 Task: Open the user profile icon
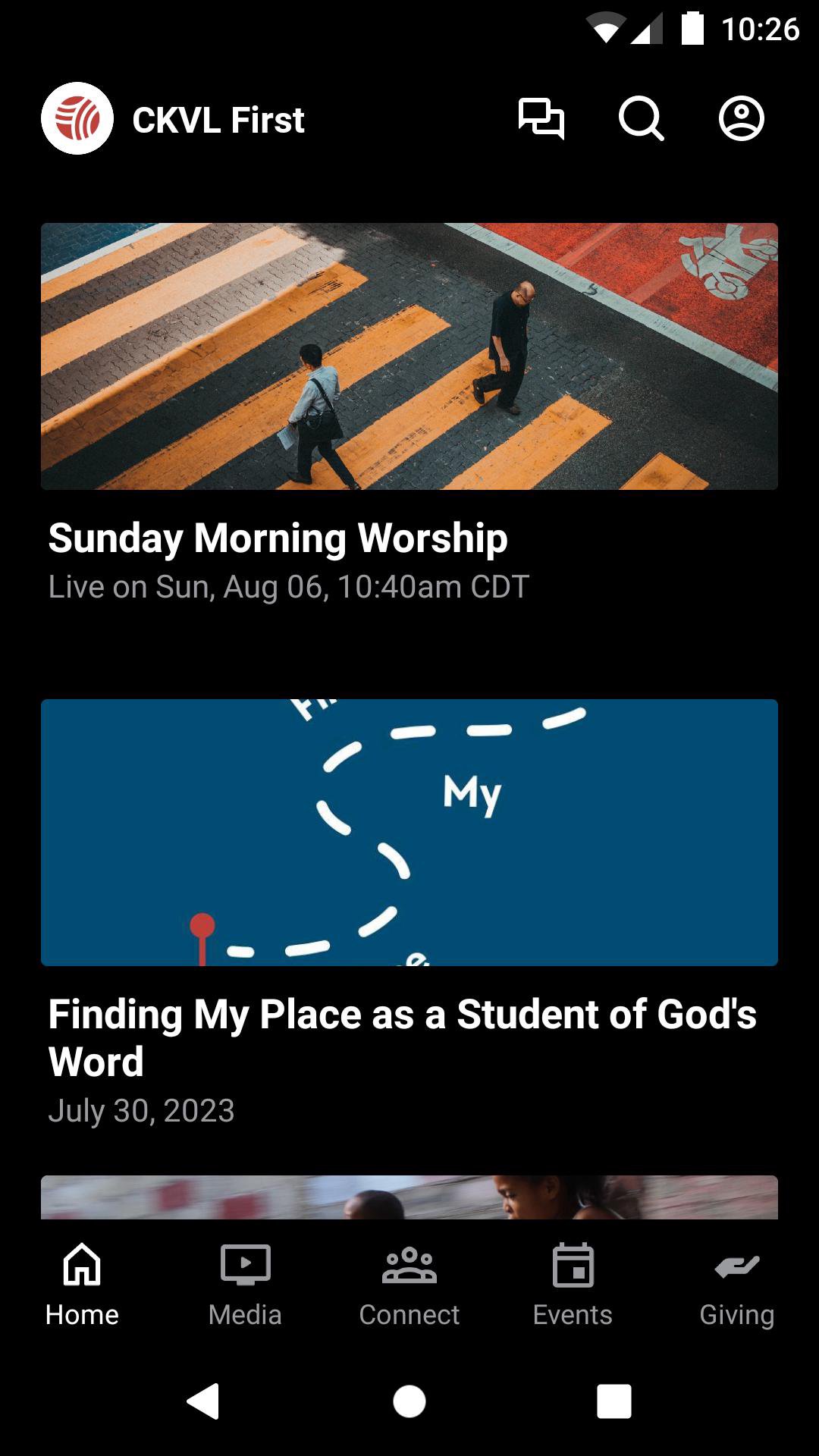pos(741,119)
